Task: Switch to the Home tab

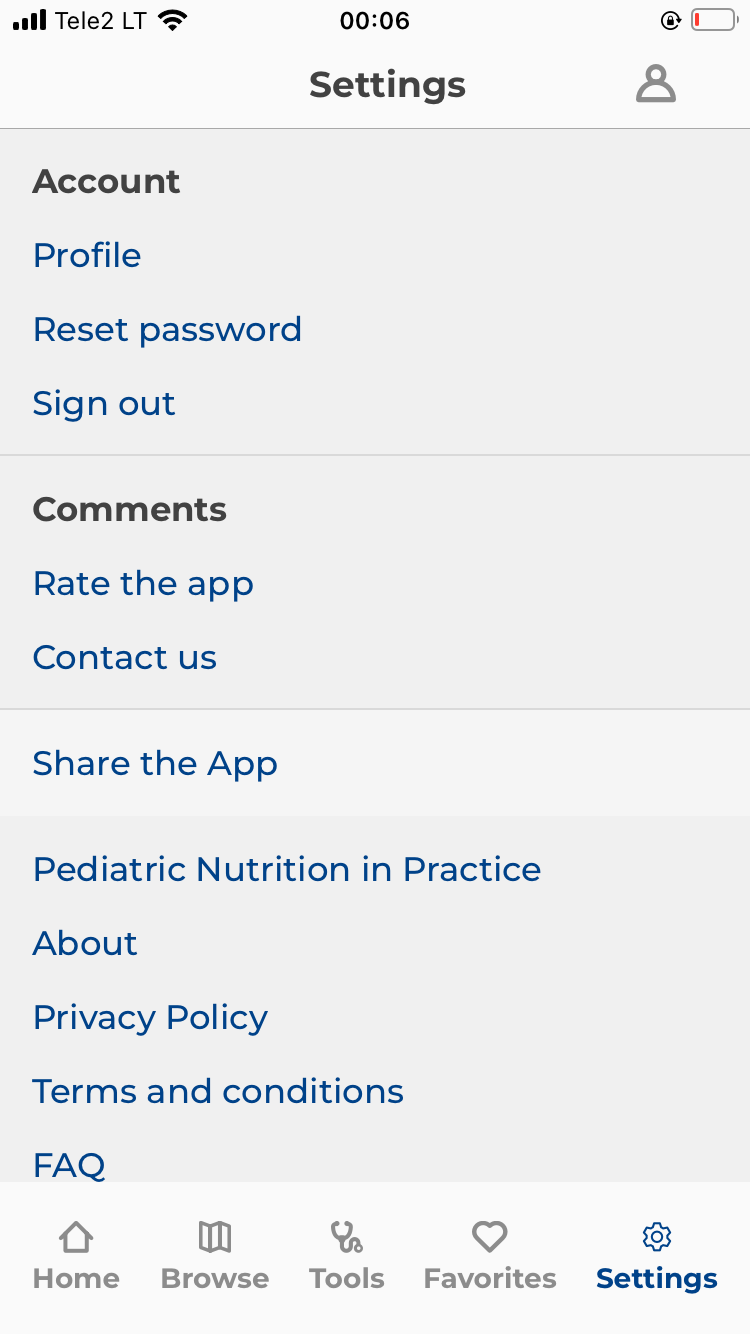Action: click(76, 1256)
